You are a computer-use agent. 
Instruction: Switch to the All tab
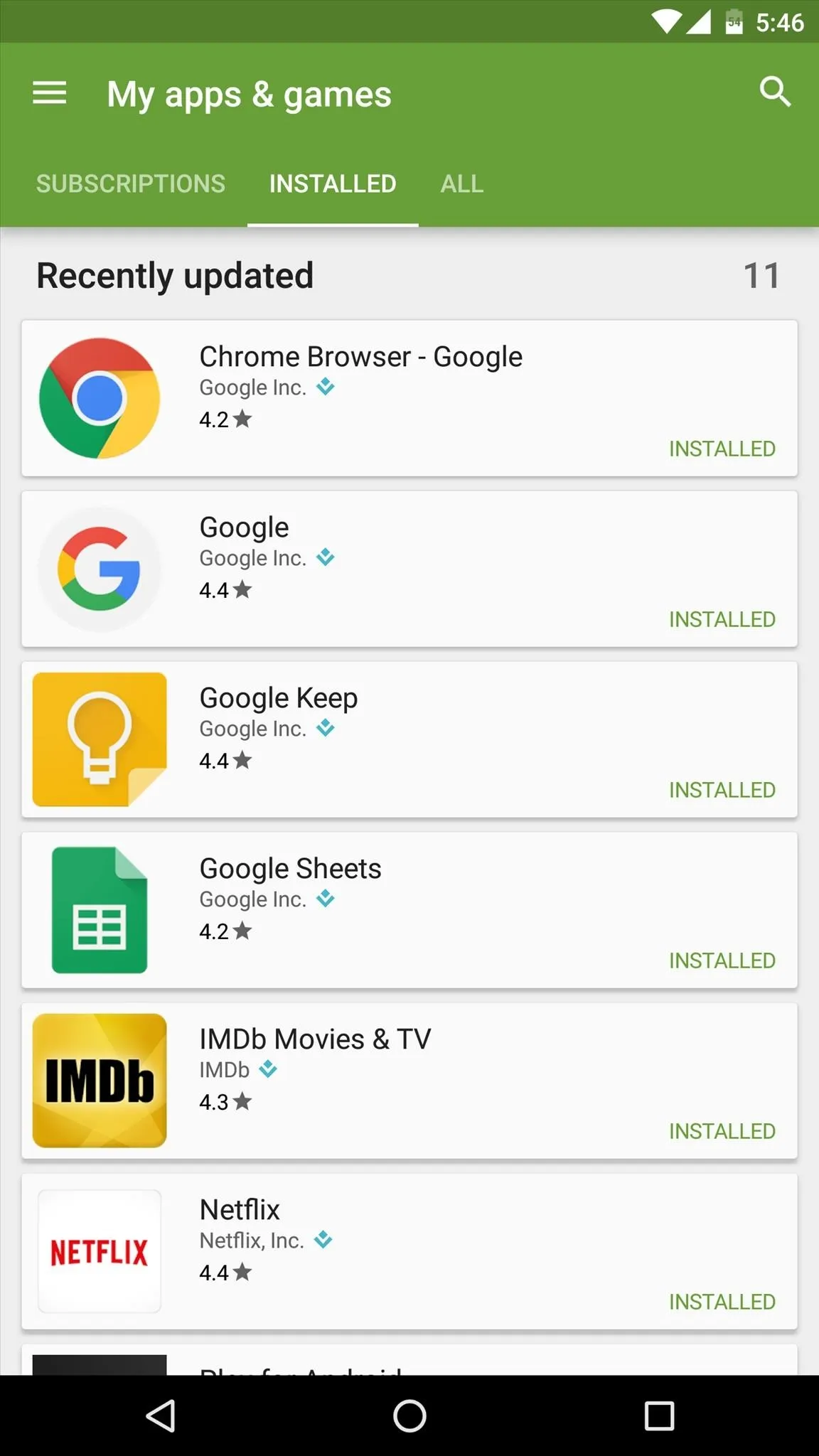pos(462,184)
